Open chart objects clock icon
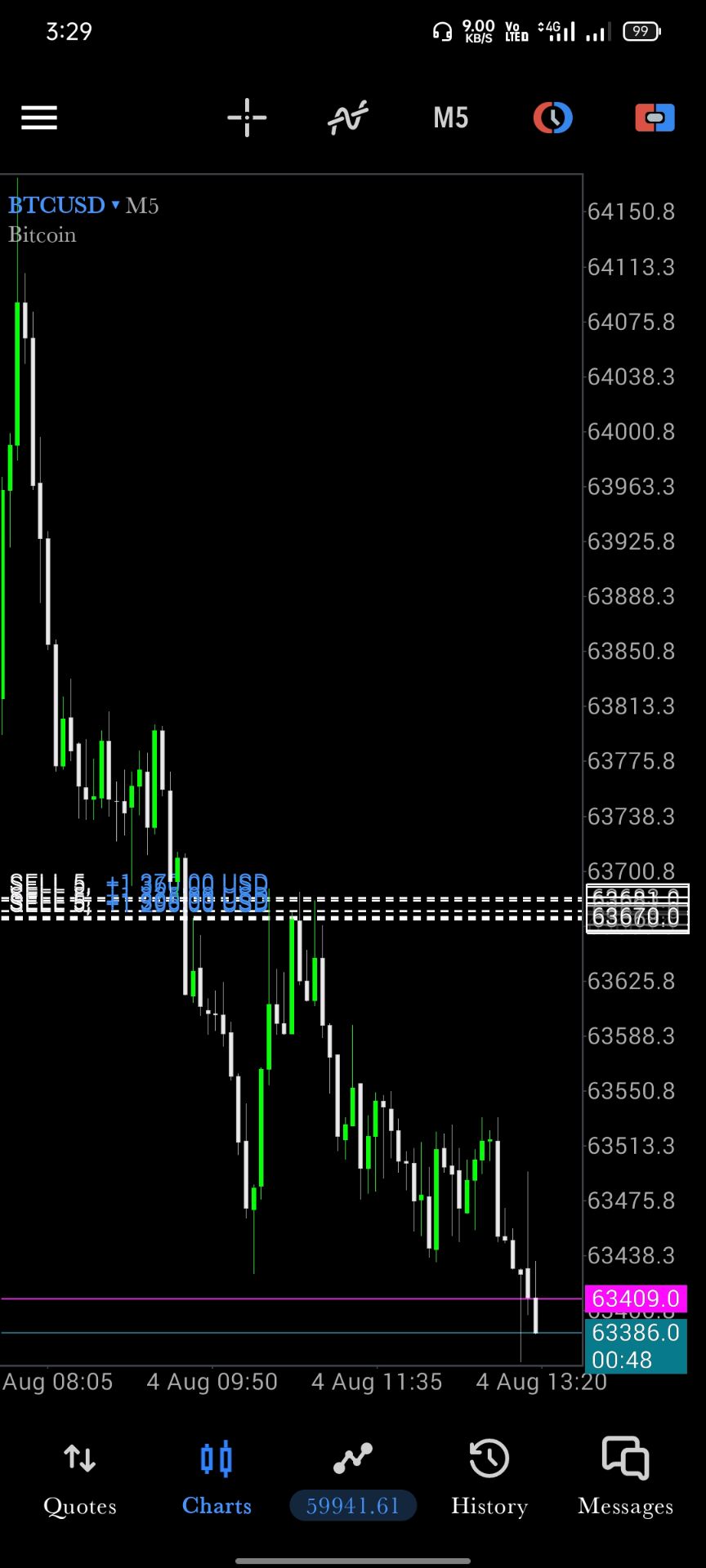Screen dimensions: 706x1568 [553, 118]
